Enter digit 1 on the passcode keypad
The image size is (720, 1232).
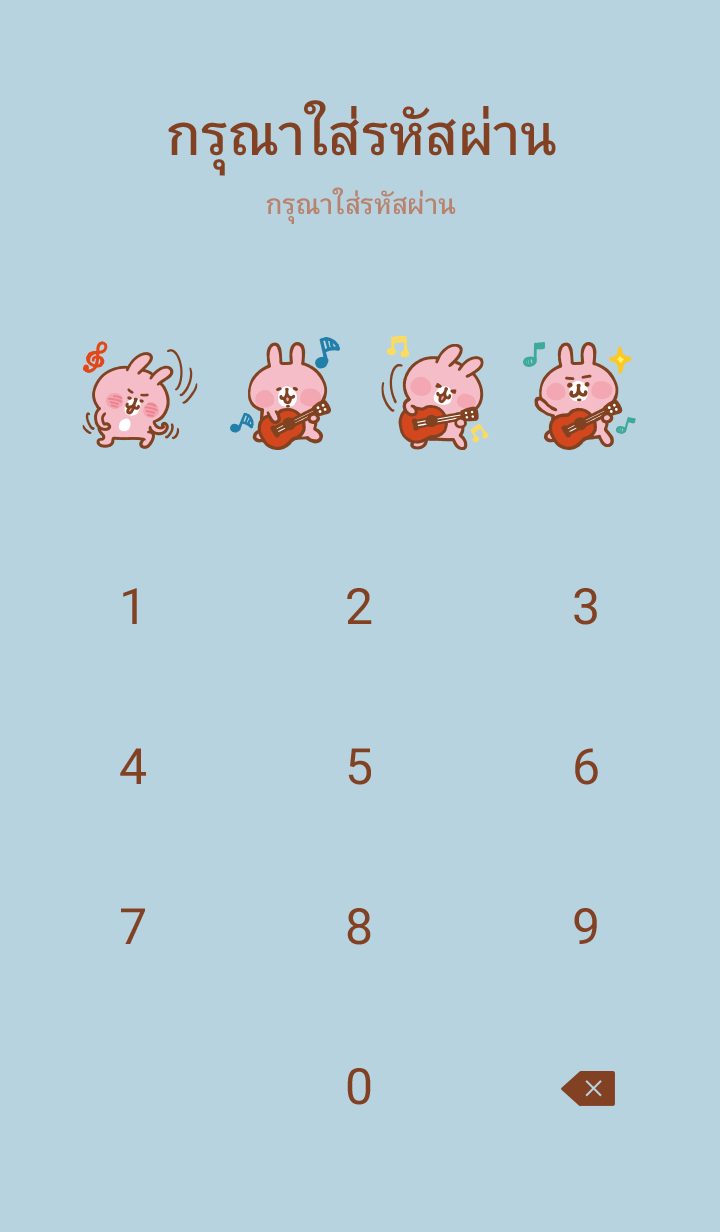pyautogui.click(x=133, y=607)
